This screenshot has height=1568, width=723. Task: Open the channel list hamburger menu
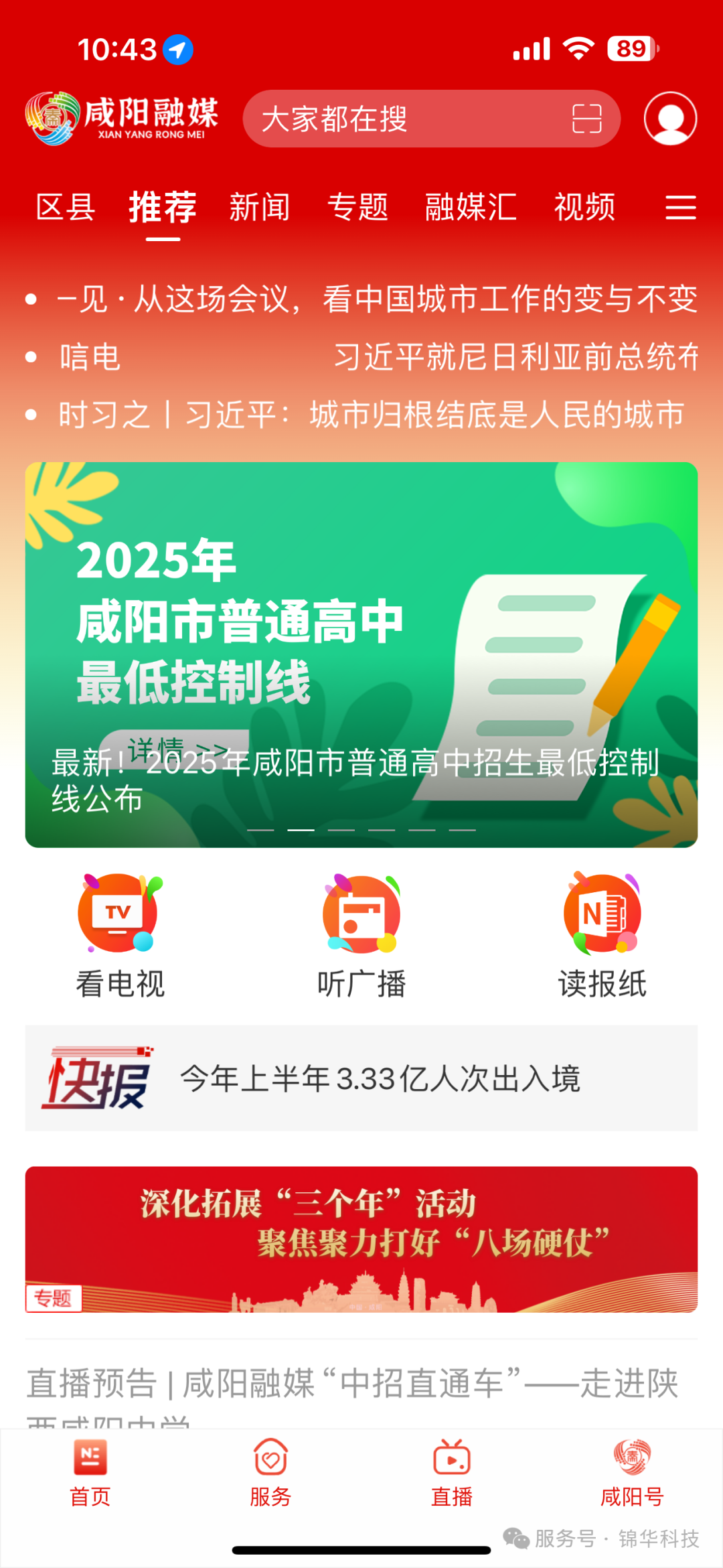pyautogui.click(x=680, y=206)
